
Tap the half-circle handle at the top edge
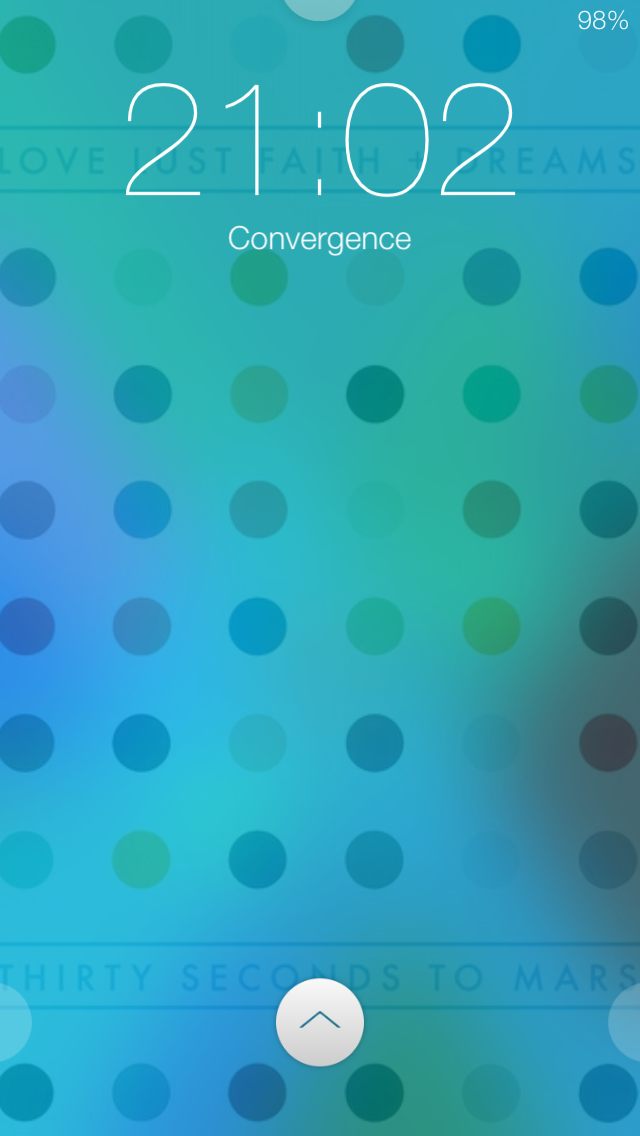coord(320,10)
